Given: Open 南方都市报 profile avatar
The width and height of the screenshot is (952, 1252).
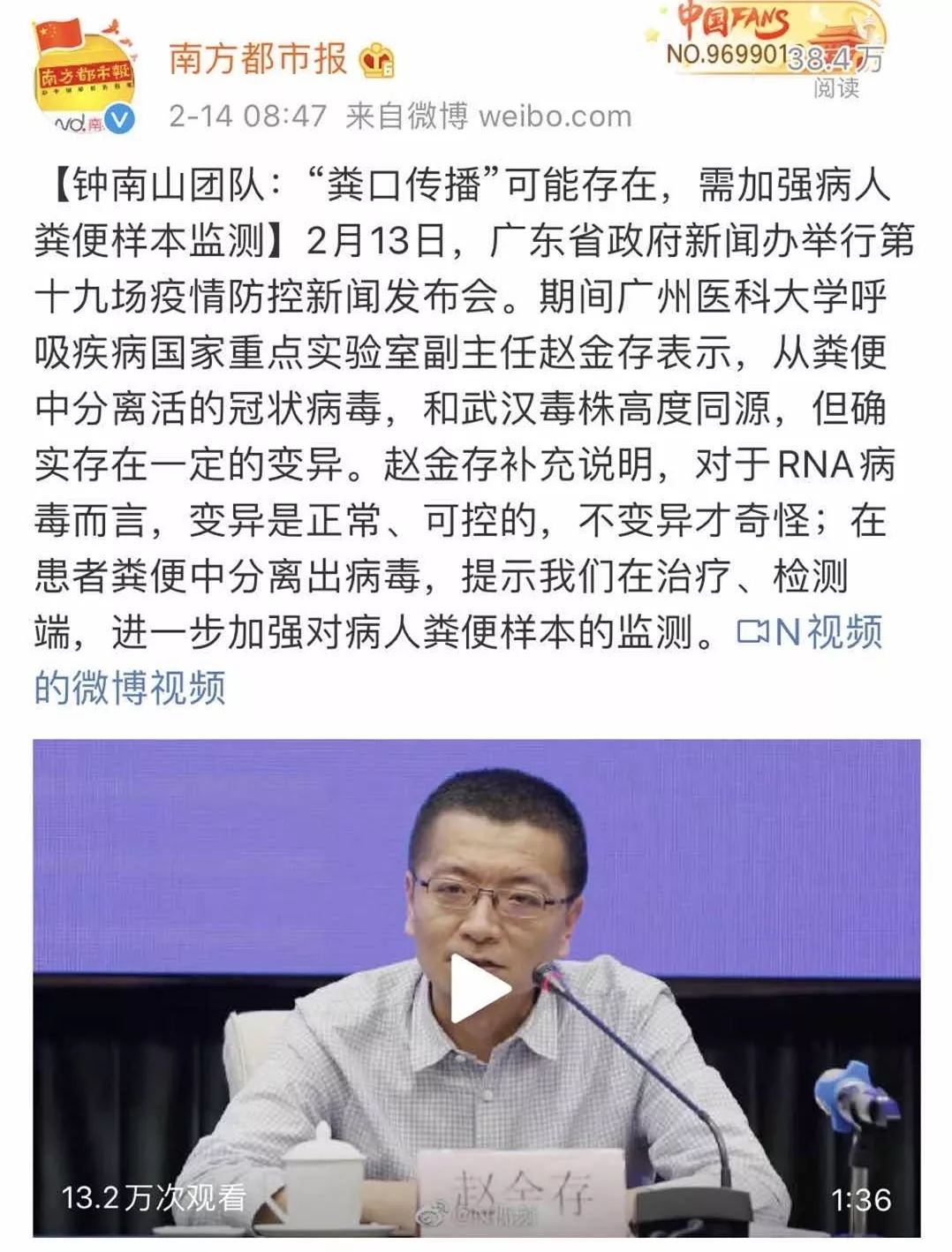Looking at the screenshot, I should (x=84, y=79).
